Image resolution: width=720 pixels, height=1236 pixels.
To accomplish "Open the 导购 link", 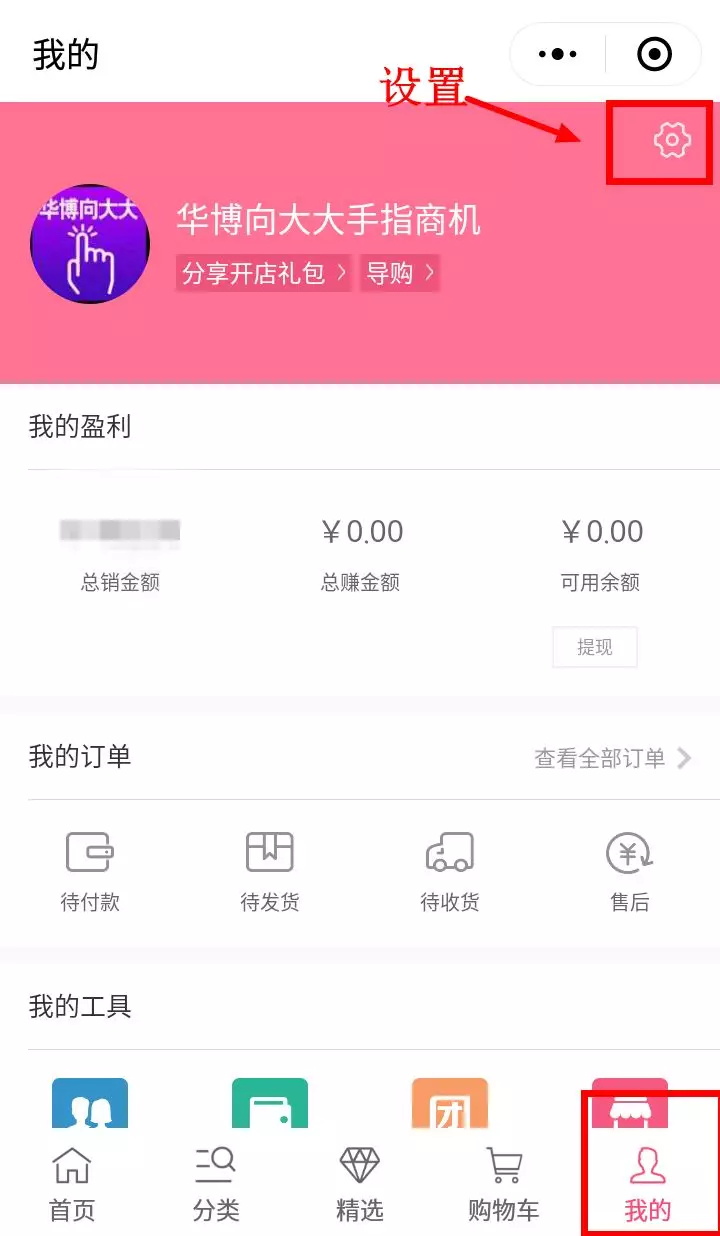I will [400, 273].
